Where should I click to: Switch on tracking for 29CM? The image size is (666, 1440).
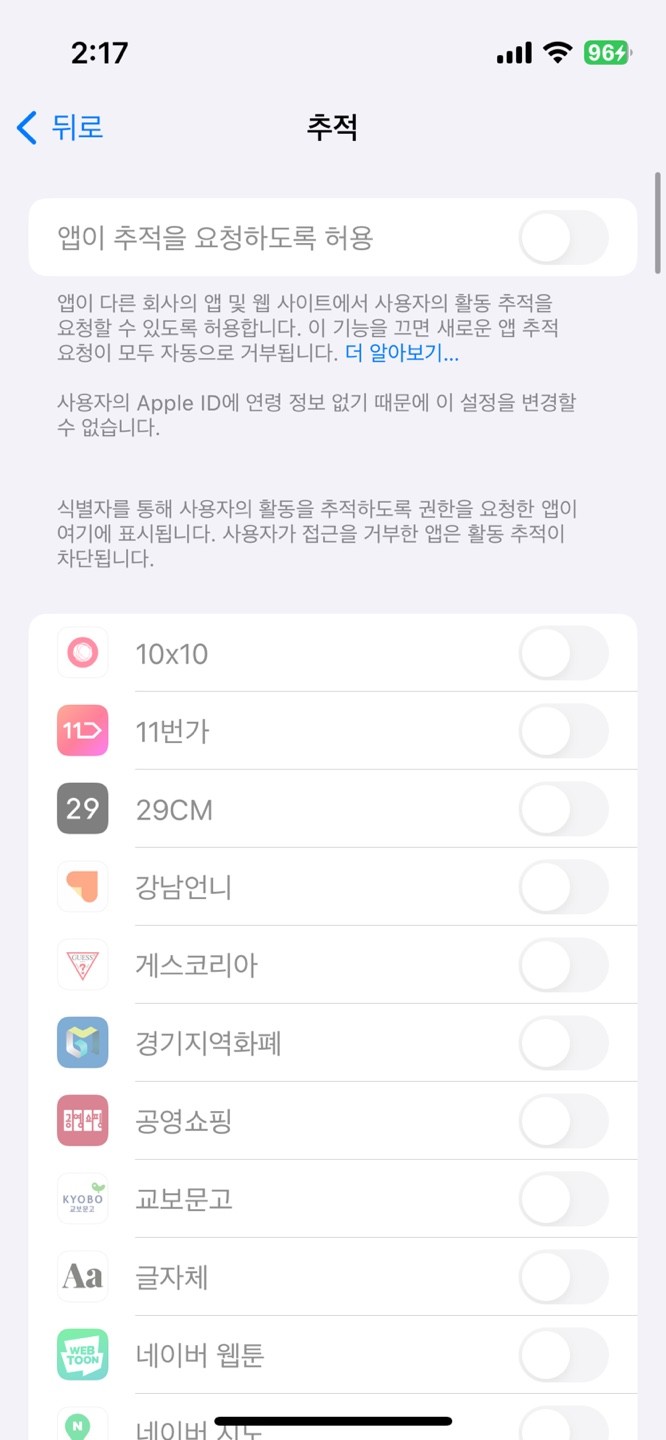563,809
